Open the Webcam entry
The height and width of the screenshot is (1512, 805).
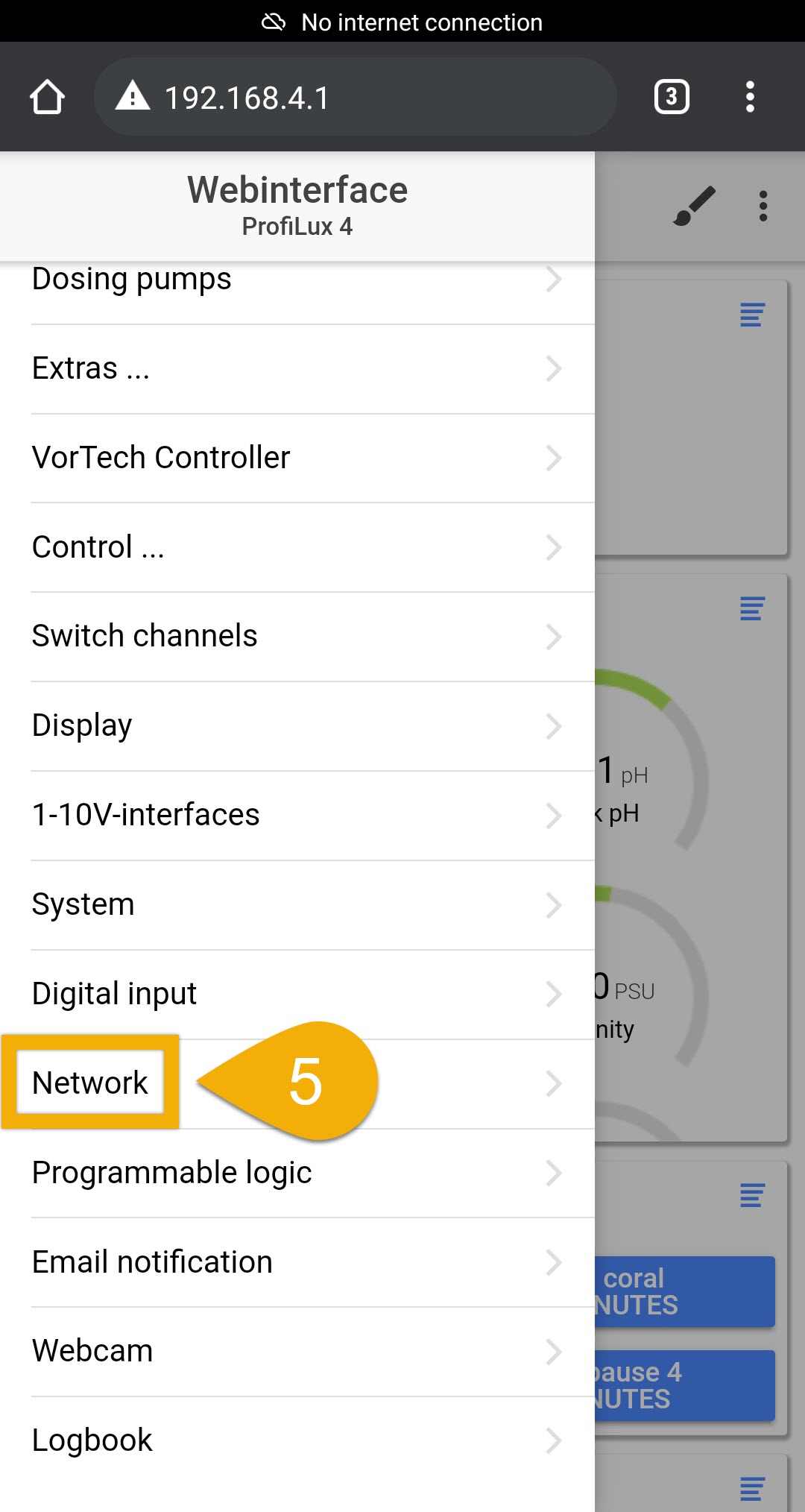(297, 1351)
